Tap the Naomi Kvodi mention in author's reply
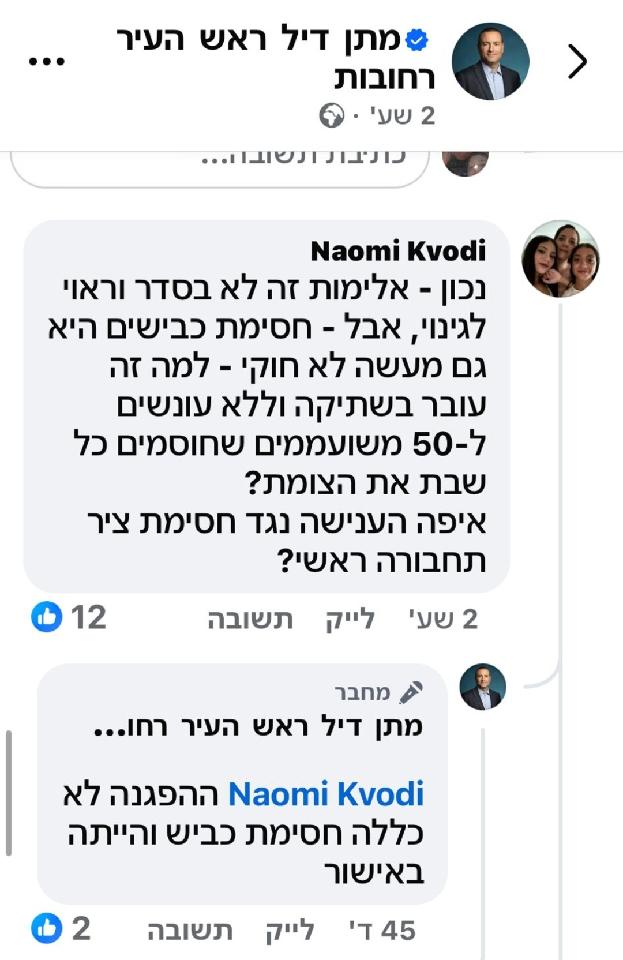The width and height of the screenshot is (623, 960). click(326, 795)
